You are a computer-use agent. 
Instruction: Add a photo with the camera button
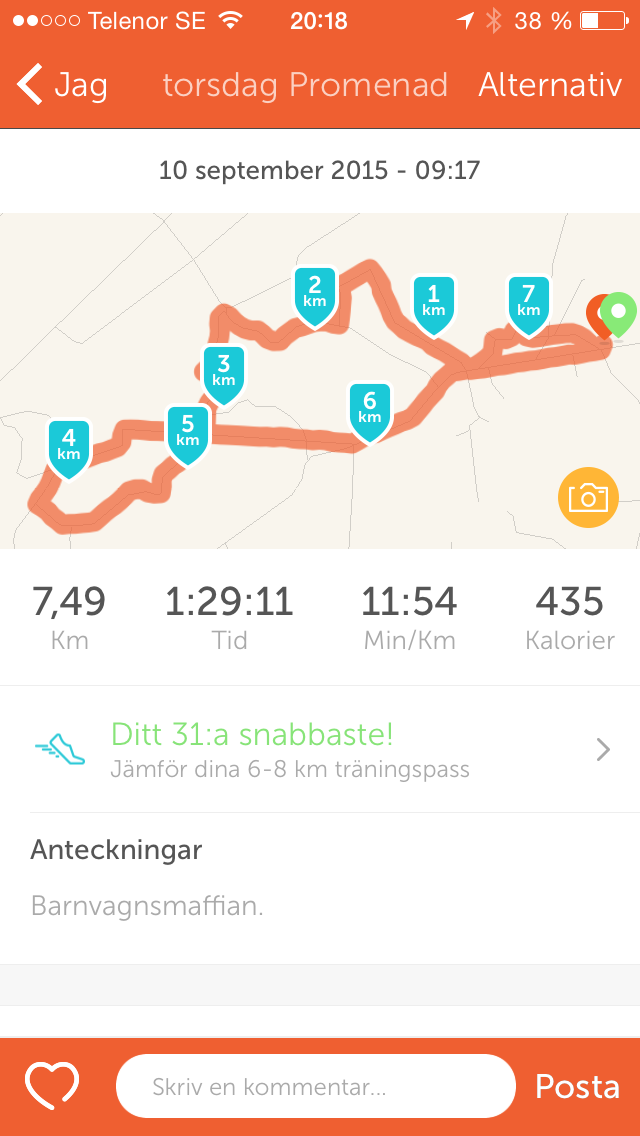588,497
